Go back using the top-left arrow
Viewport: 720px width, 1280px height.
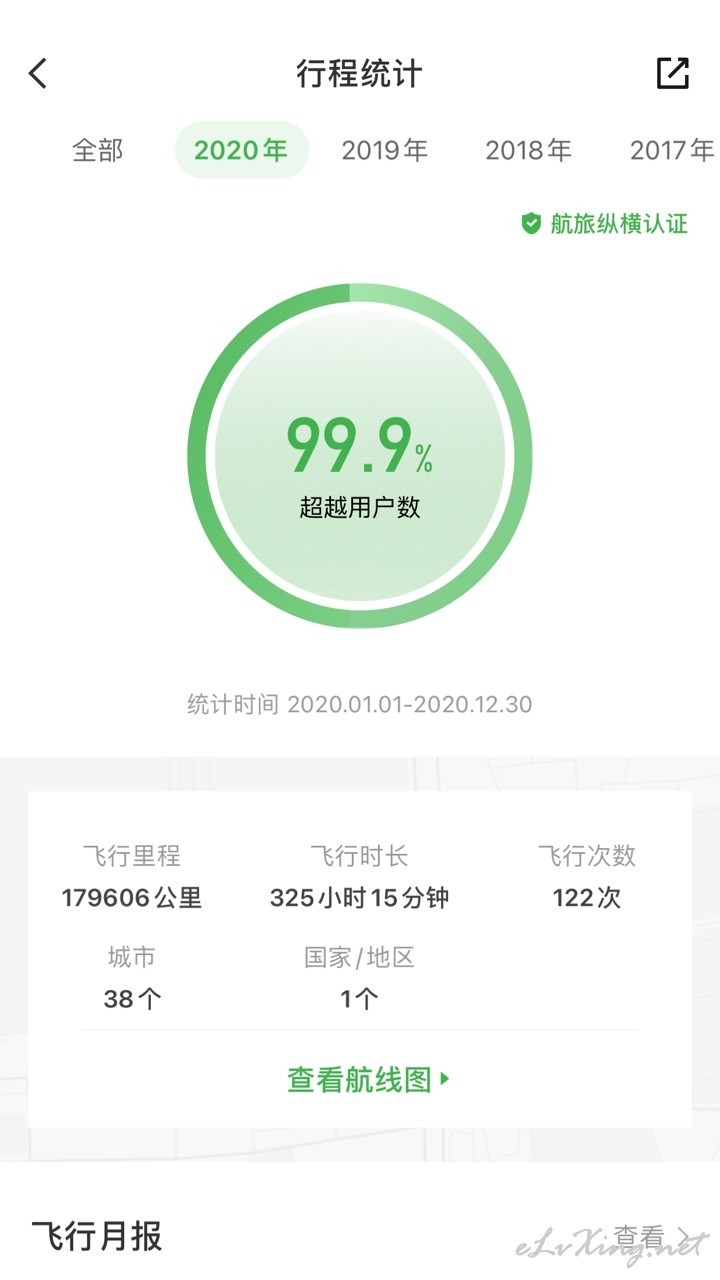click(x=38, y=73)
